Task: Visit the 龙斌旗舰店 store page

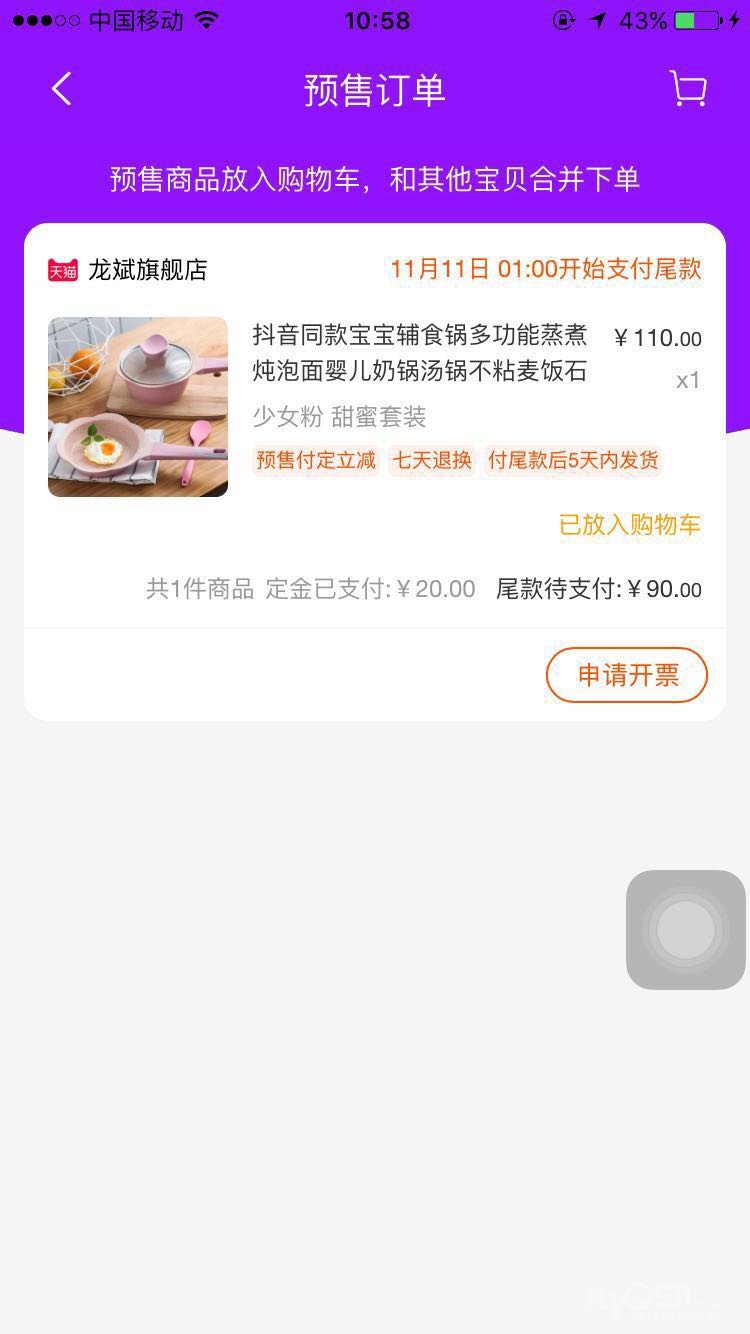Action: point(147,270)
